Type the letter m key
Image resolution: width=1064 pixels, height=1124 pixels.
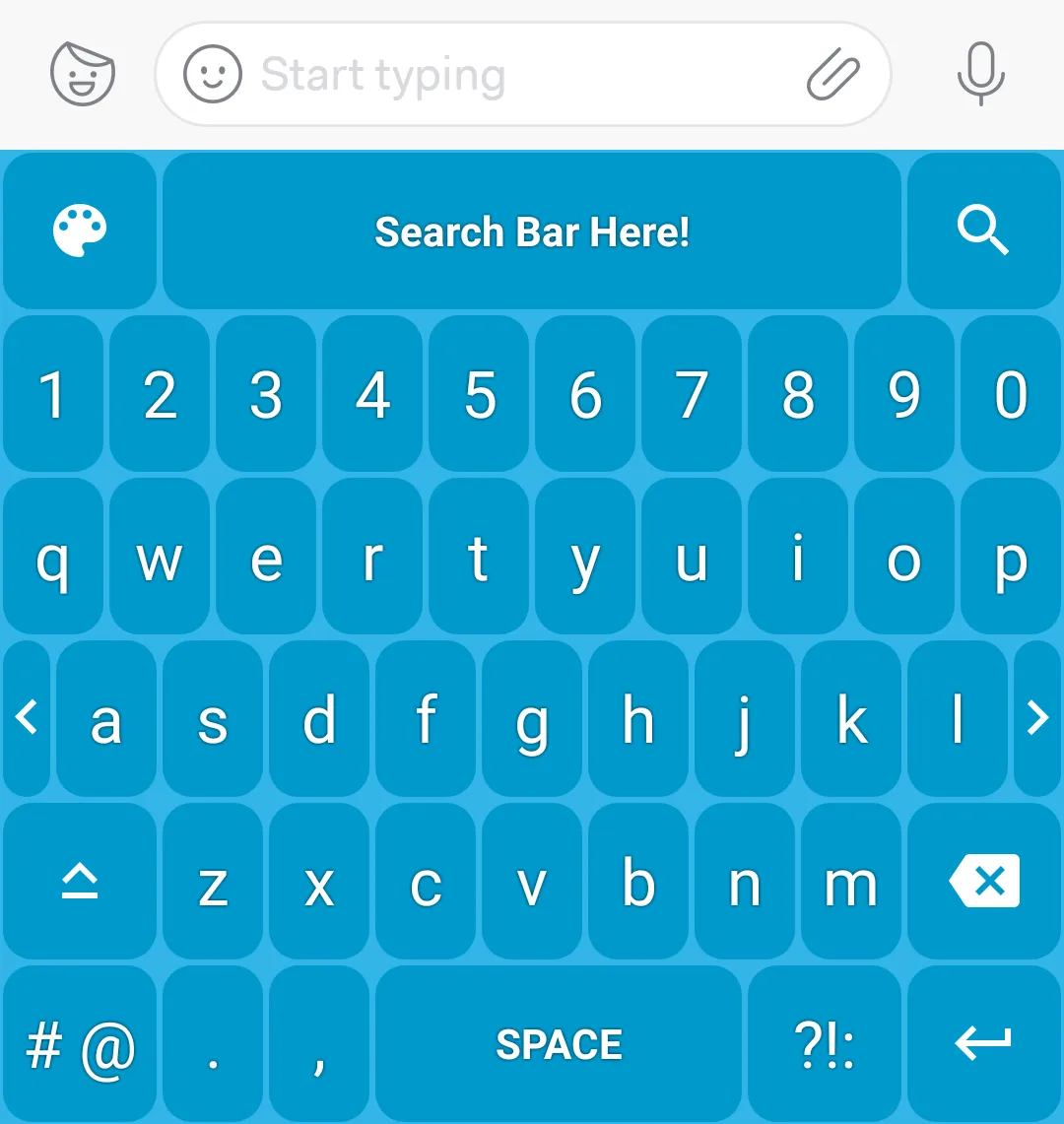pos(850,884)
